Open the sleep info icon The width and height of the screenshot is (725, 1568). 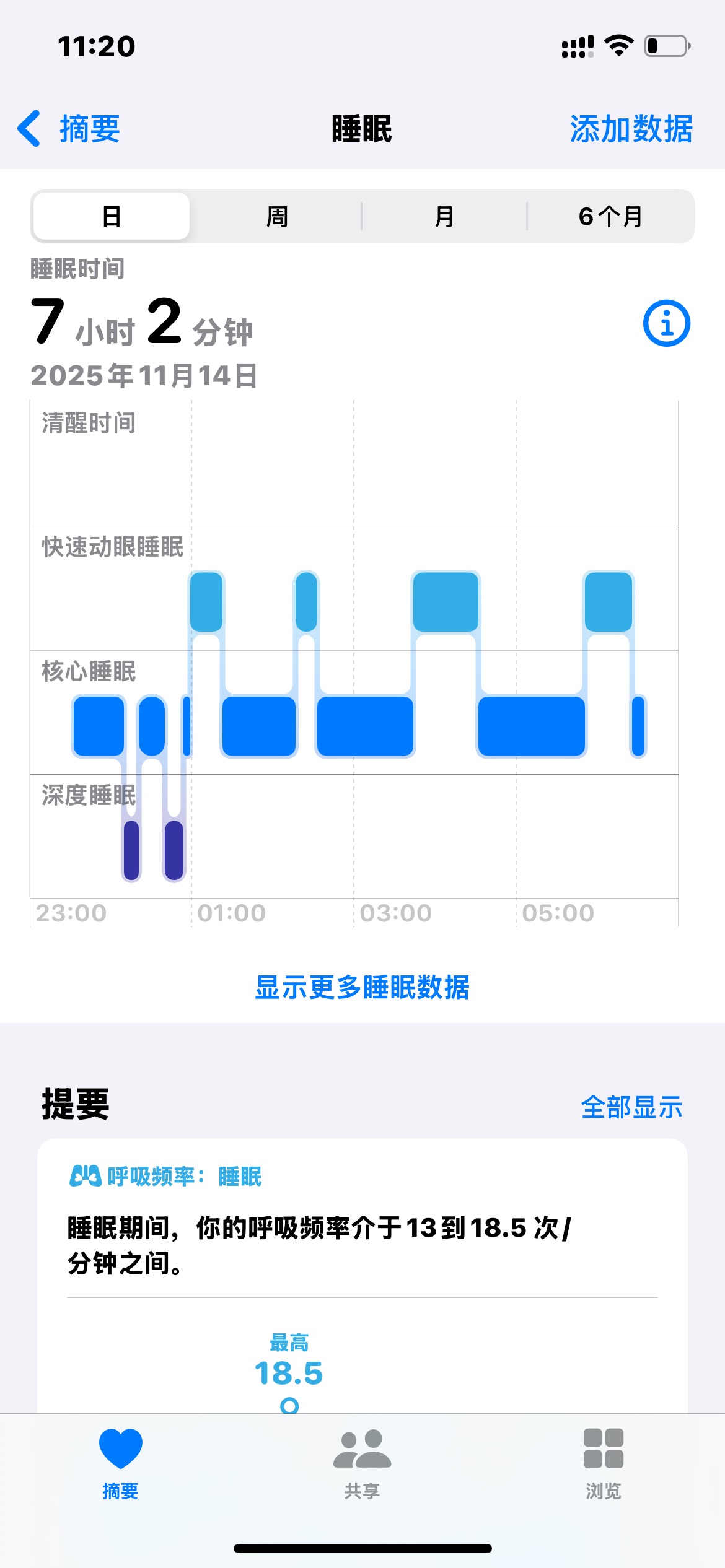pos(666,323)
